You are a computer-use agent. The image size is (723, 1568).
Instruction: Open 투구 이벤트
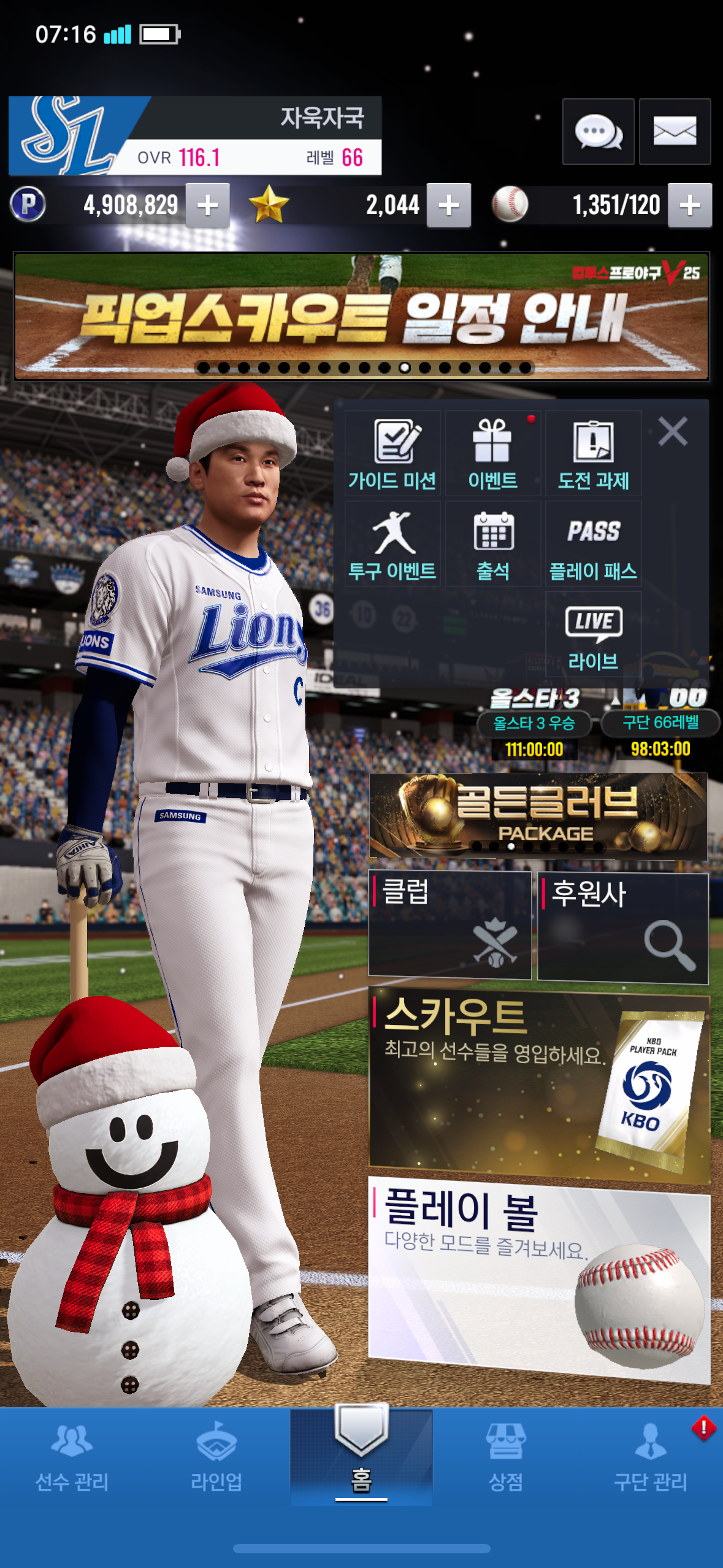tap(392, 544)
